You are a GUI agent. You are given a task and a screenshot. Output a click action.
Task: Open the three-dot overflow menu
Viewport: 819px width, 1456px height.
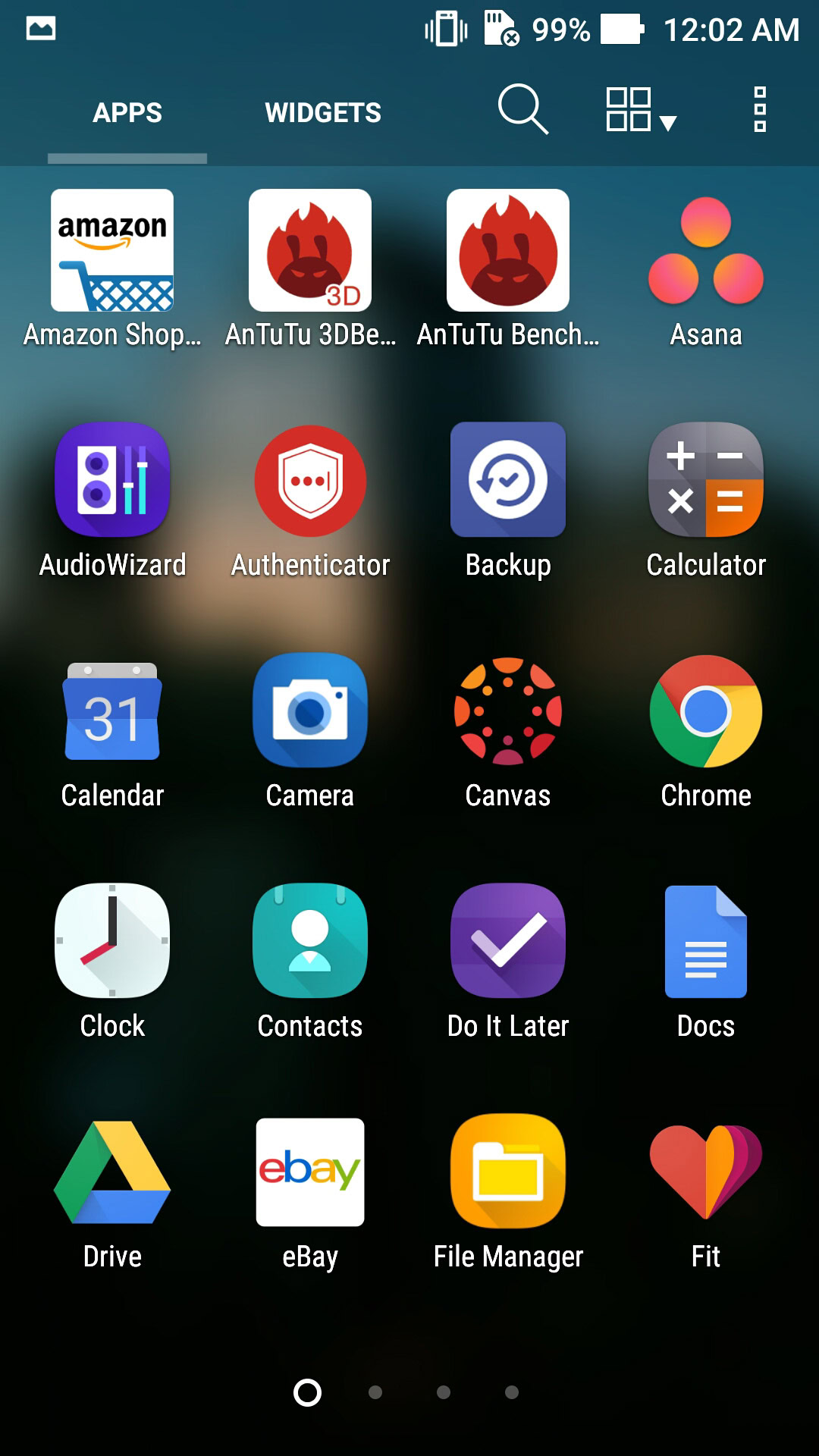point(760,110)
